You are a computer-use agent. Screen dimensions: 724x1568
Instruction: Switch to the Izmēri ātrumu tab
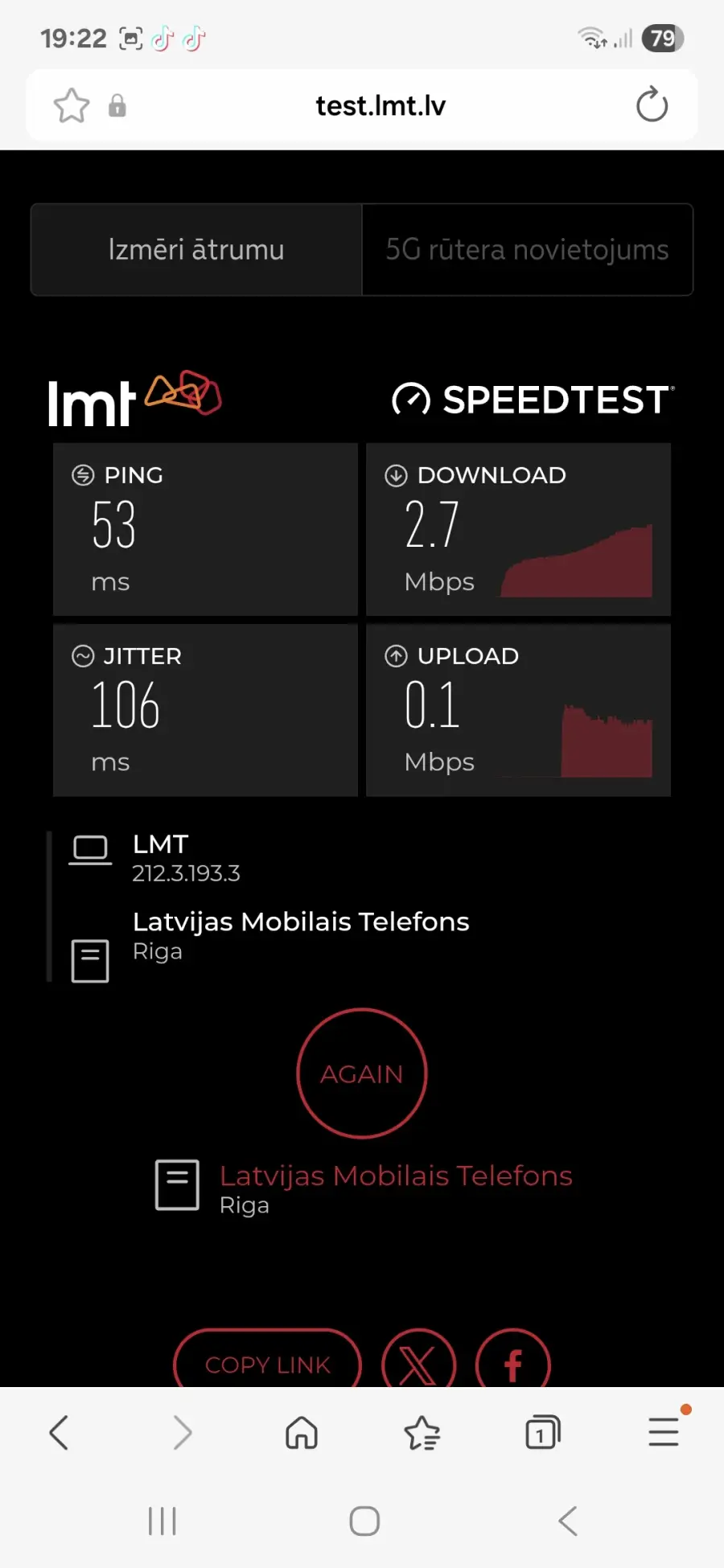(x=196, y=250)
